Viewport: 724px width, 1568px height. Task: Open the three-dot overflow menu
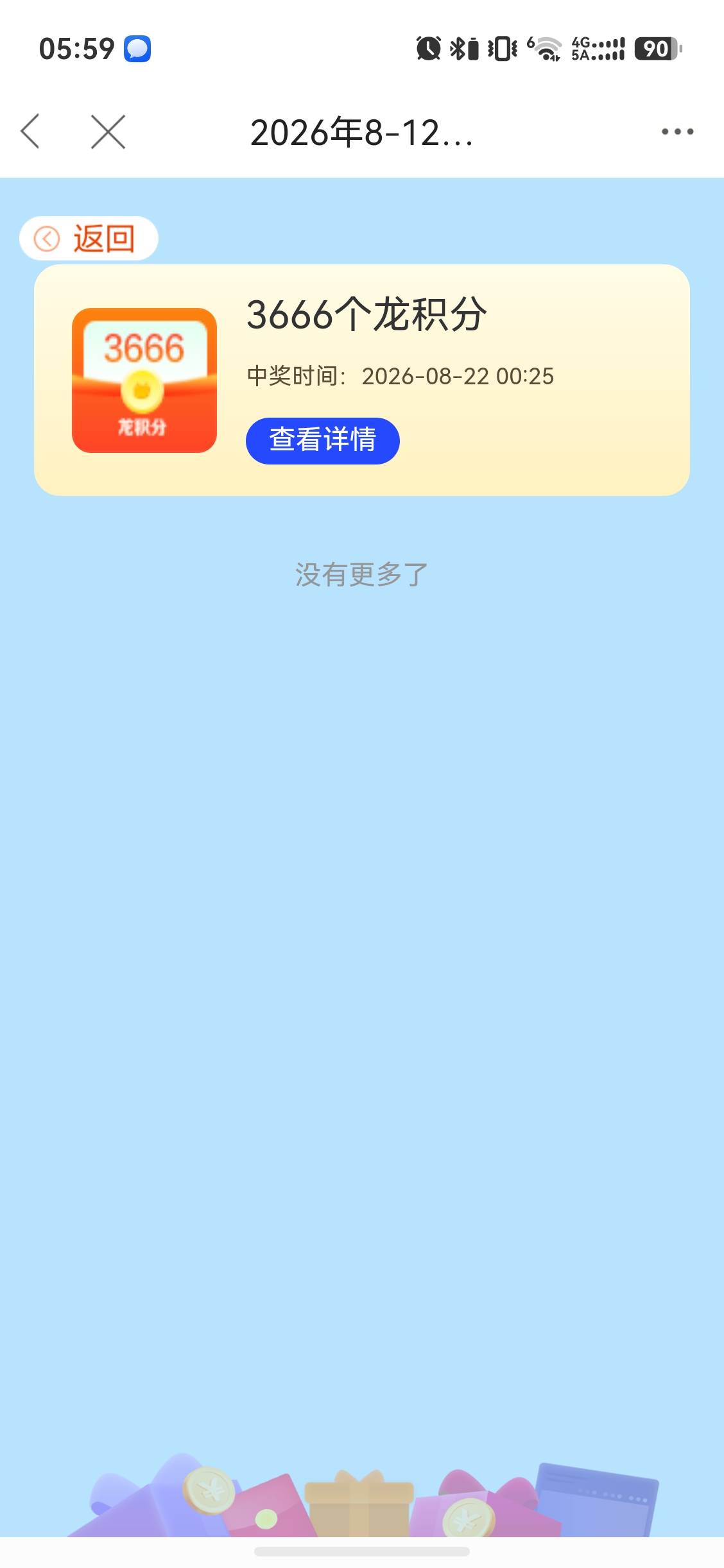pos(678,132)
